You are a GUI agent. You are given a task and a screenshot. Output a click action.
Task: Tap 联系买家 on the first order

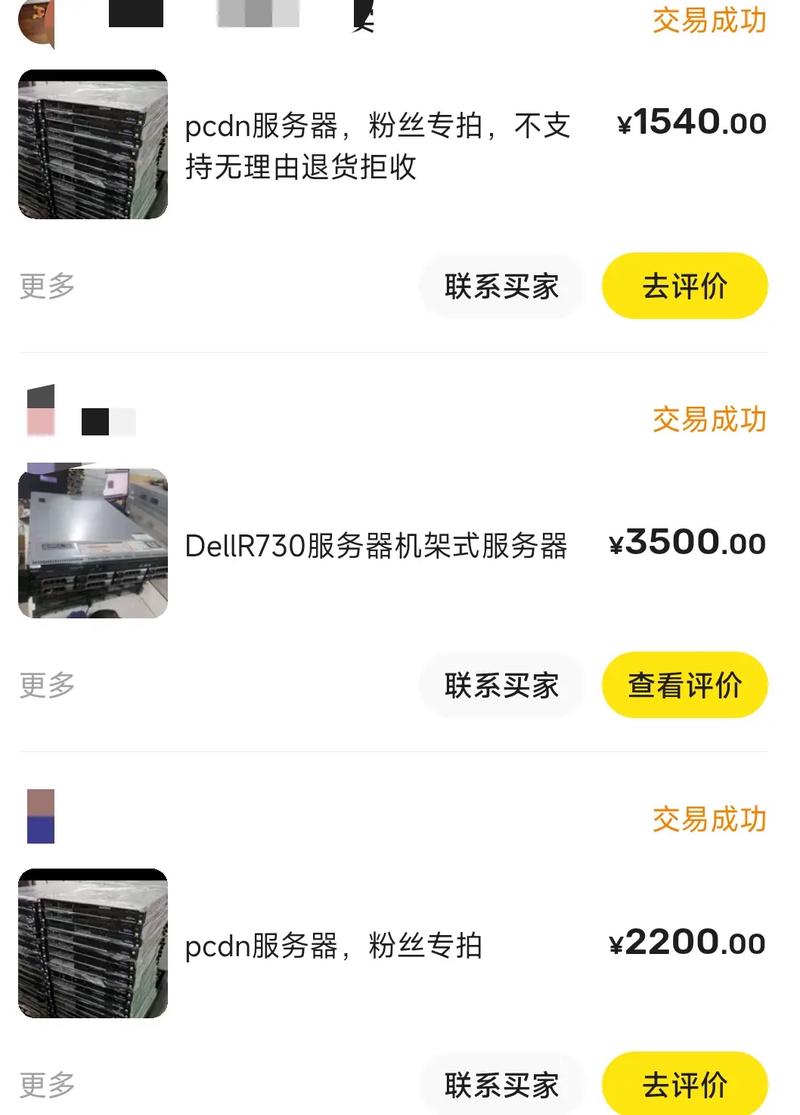(x=501, y=286)
